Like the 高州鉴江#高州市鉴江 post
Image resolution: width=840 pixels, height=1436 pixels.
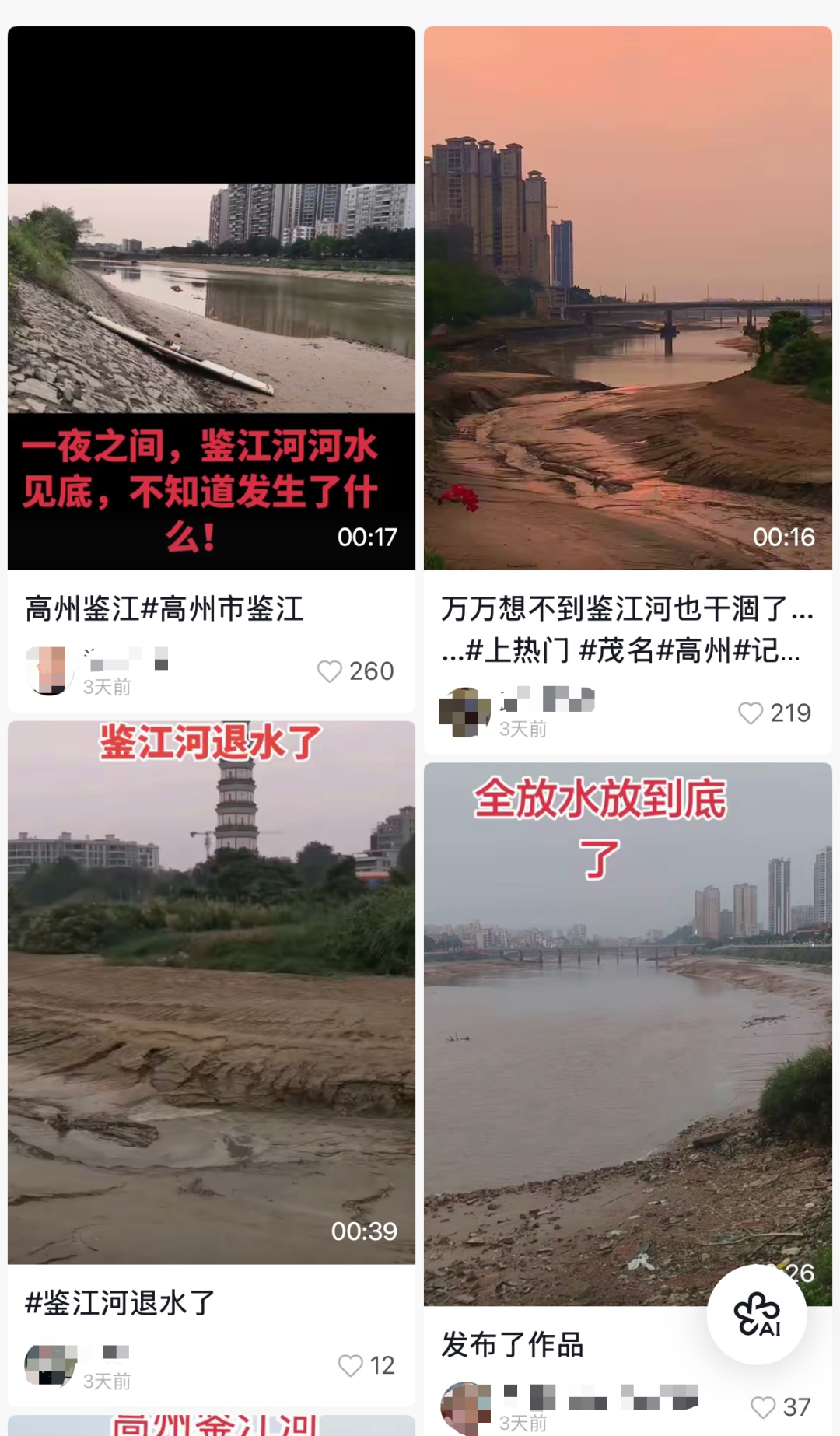pyautogui.click(x=330, y=671)
